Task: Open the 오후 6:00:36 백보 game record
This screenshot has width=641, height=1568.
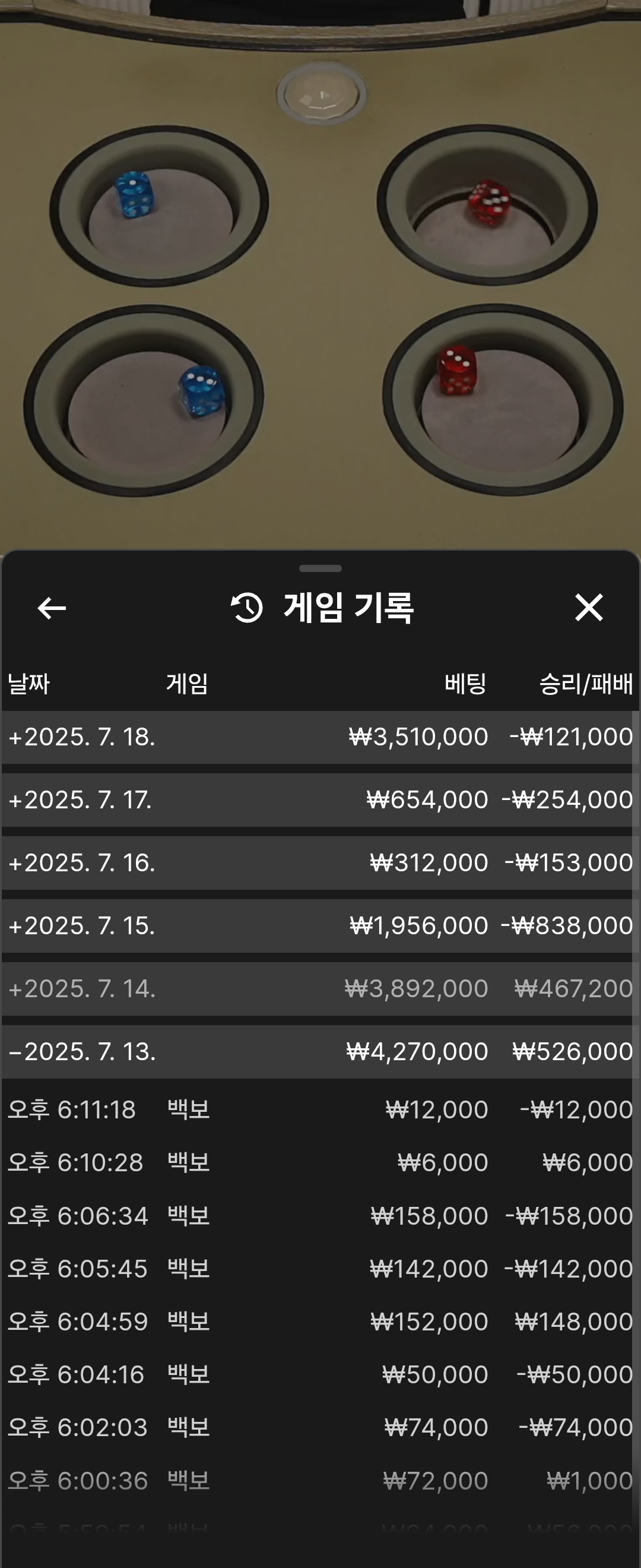Action: [x=316, y=1481]
